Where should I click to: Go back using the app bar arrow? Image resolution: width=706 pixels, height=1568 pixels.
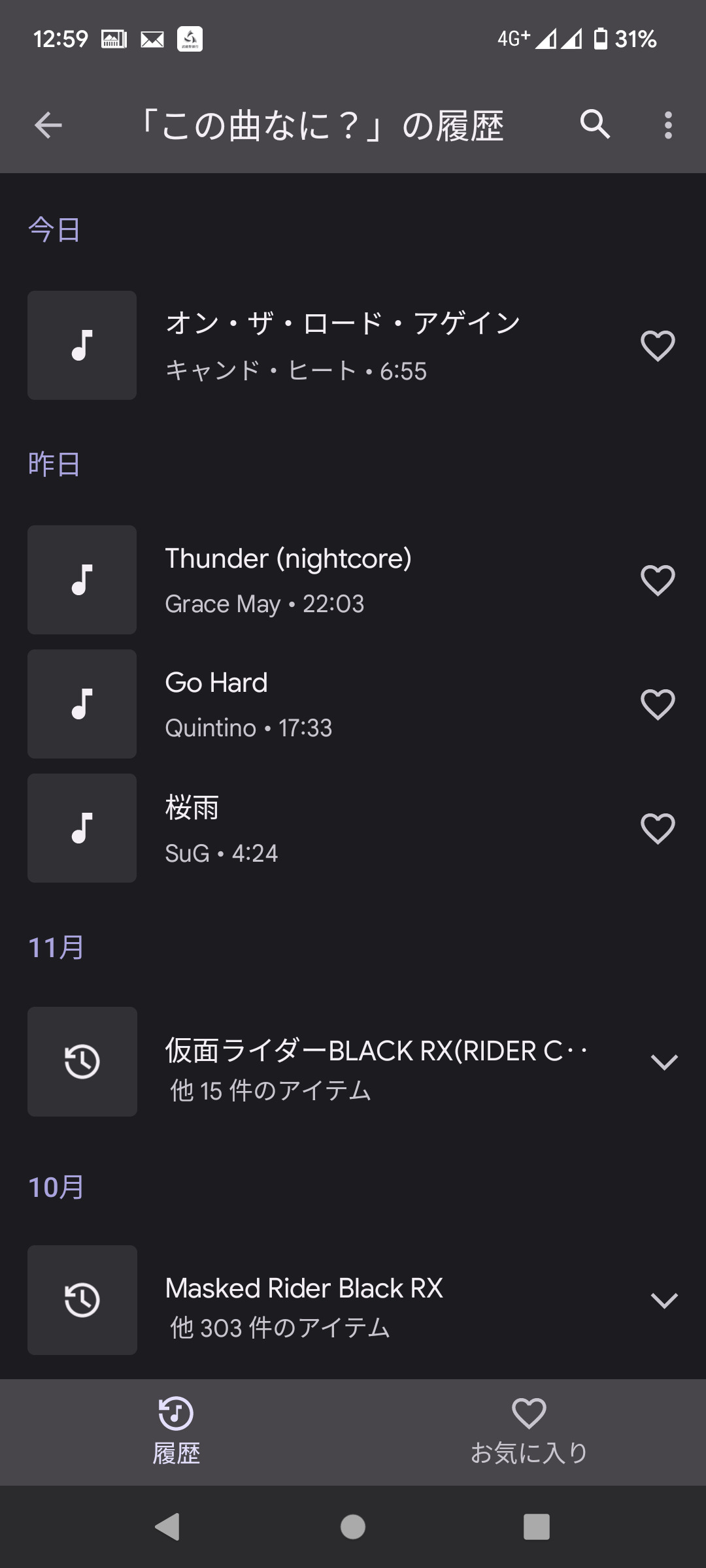point(48,125)
